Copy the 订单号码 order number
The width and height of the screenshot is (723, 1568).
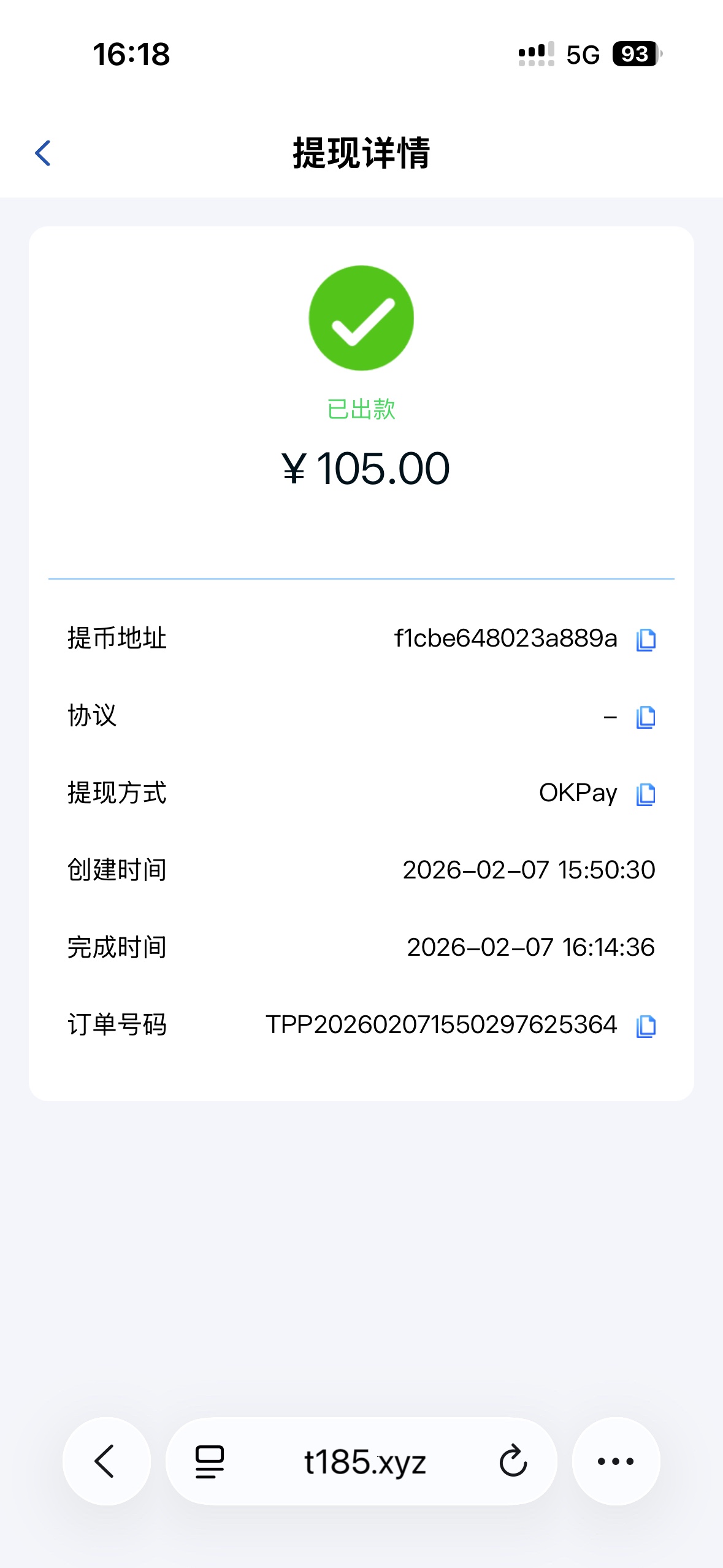pos(646,1026)
